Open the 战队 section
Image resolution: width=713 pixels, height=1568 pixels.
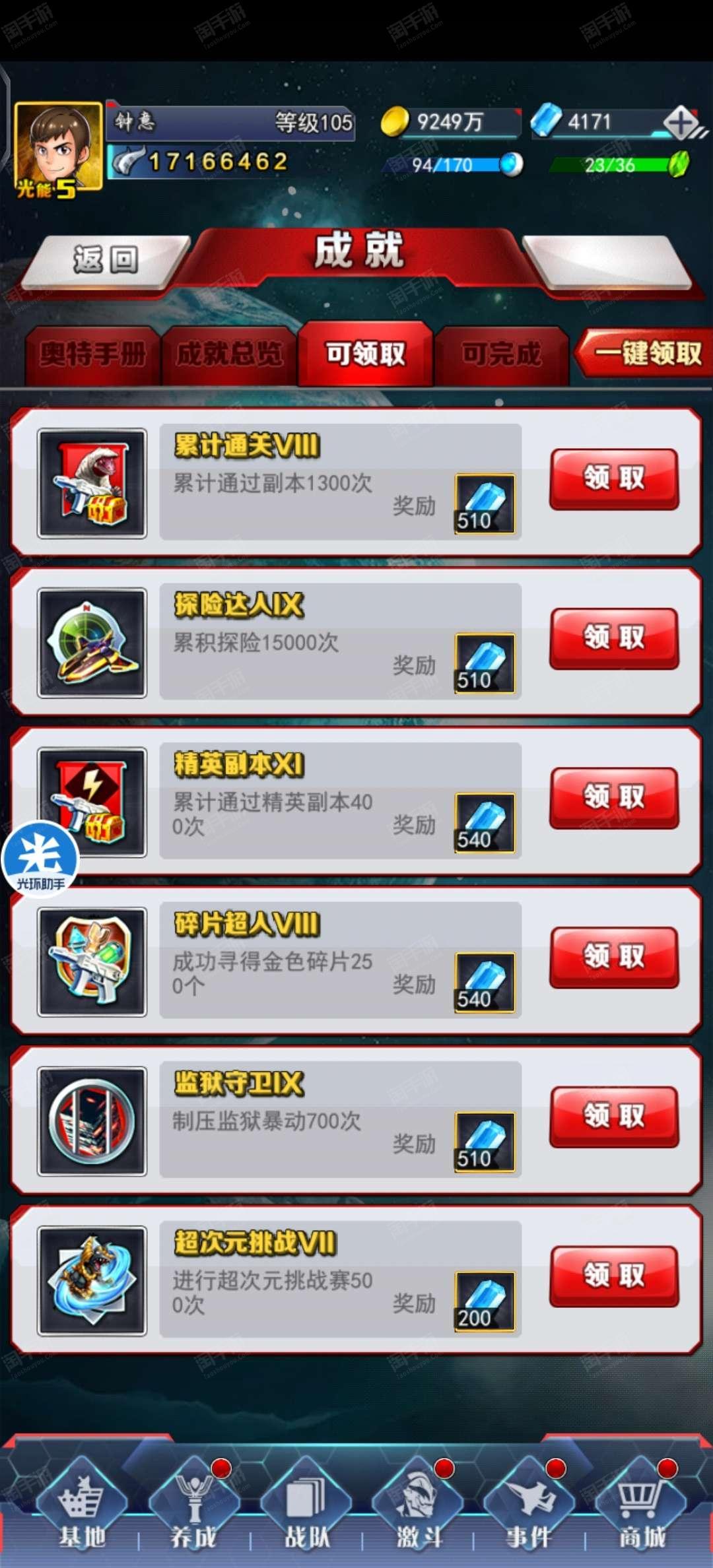coord(306,1511)
